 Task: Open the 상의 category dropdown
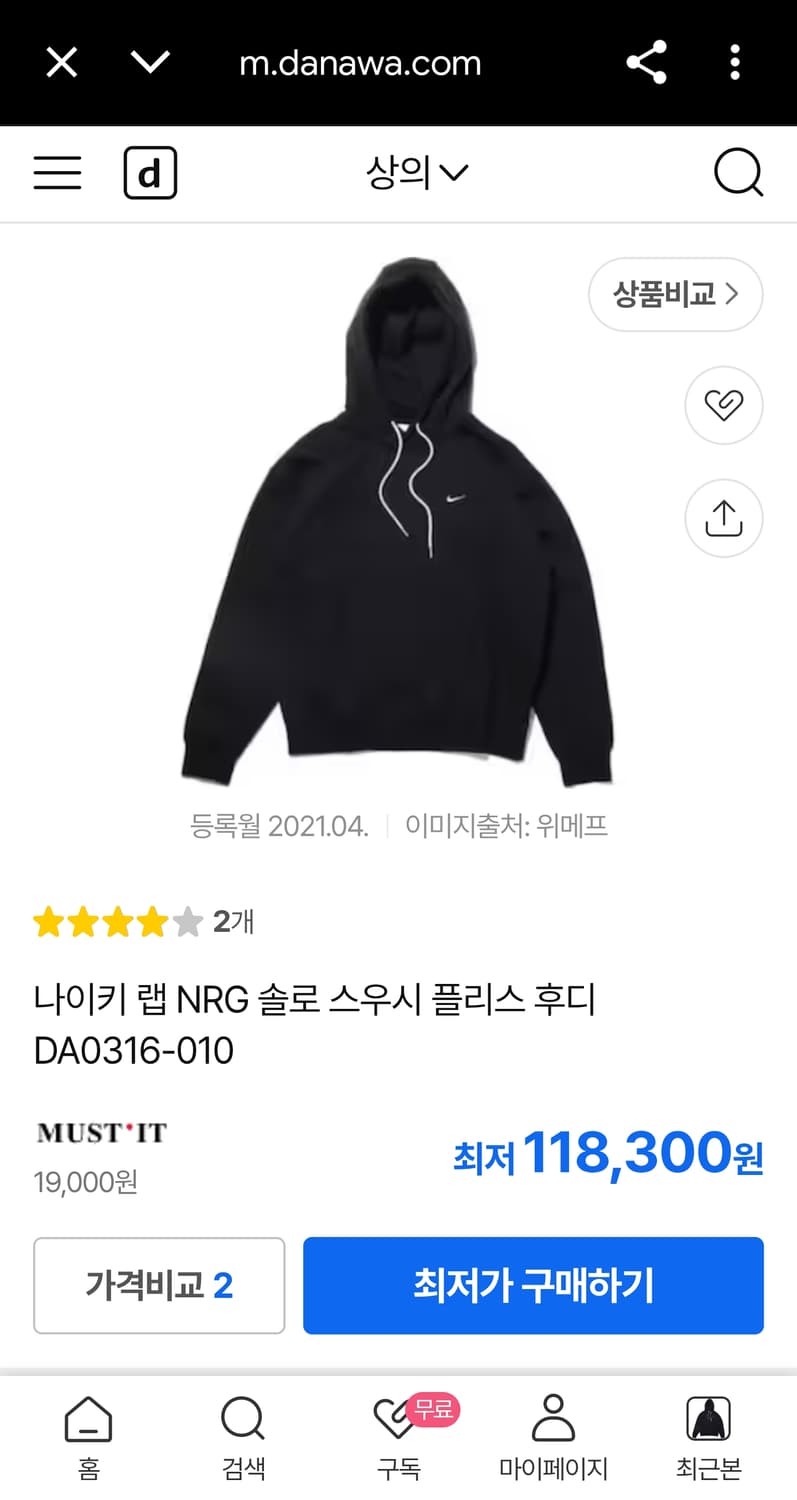419,172
